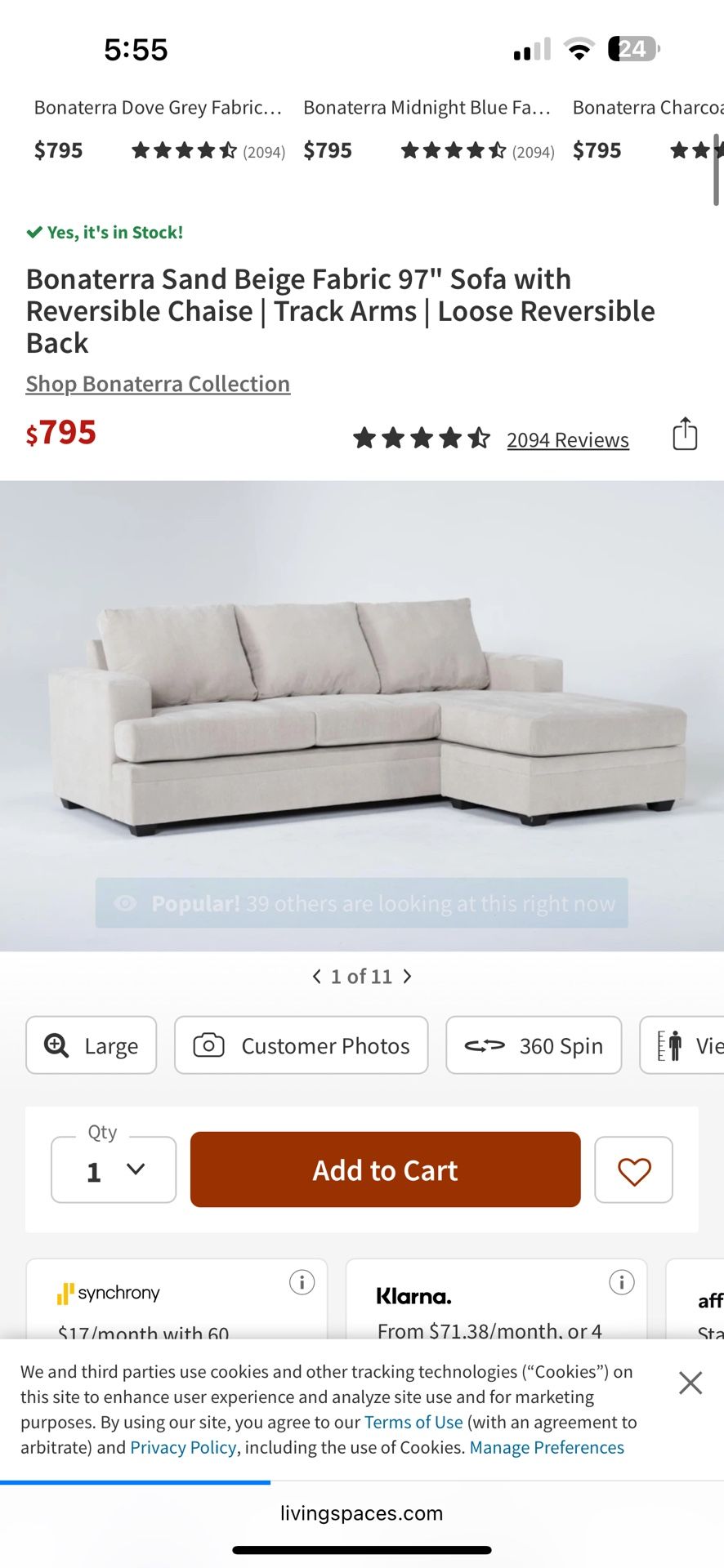Screen dimensions: 724x1568
Task: Tap the Synchrony financing info icon
Action: (302, 1282)
